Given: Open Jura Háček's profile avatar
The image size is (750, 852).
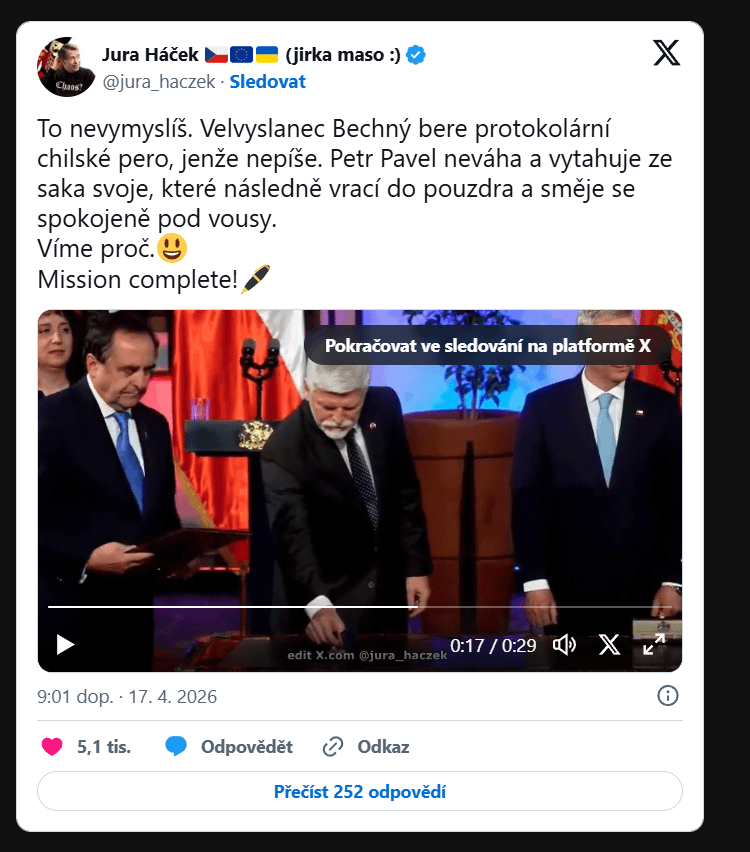Looking at the screenshot, I should (x=67, y=66).
